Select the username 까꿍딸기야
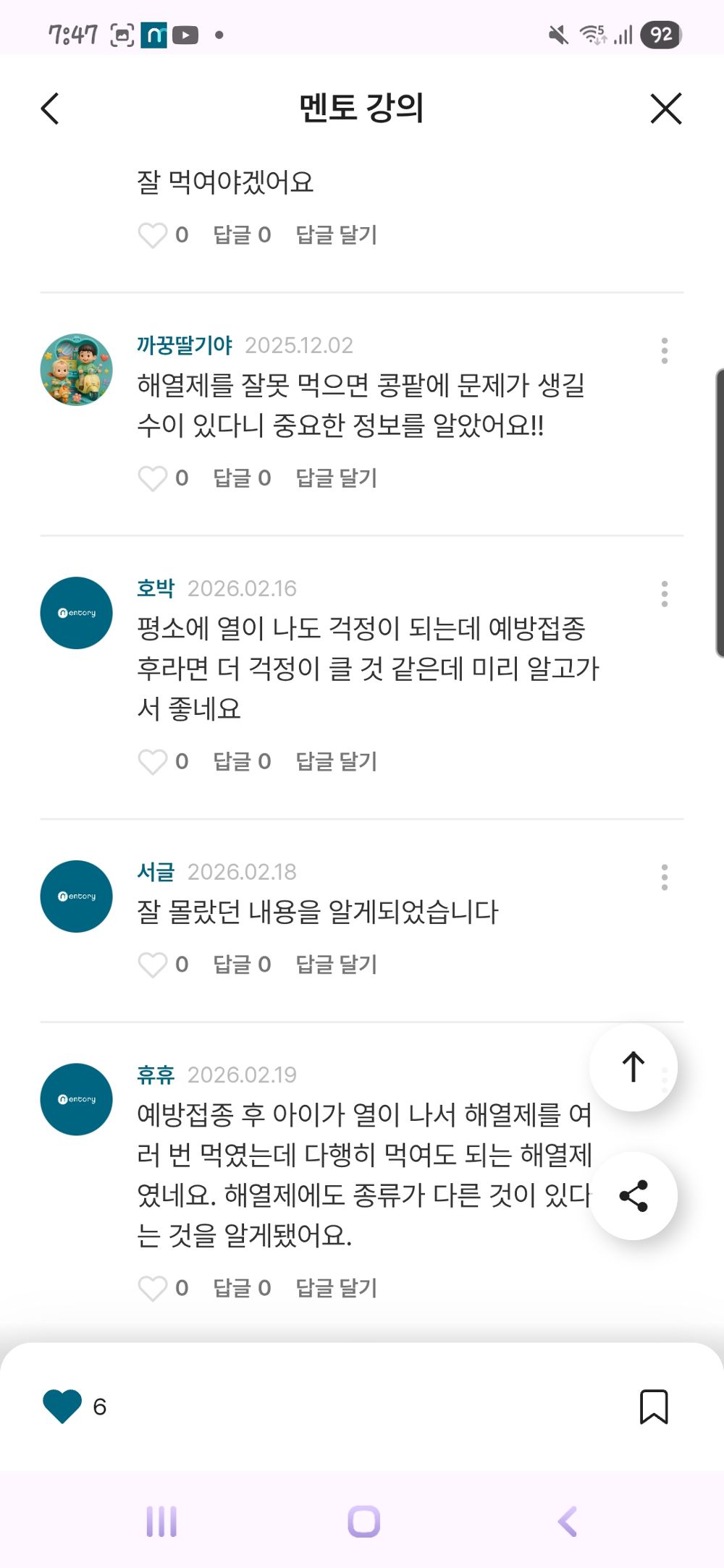 click(x=182, y=345)
